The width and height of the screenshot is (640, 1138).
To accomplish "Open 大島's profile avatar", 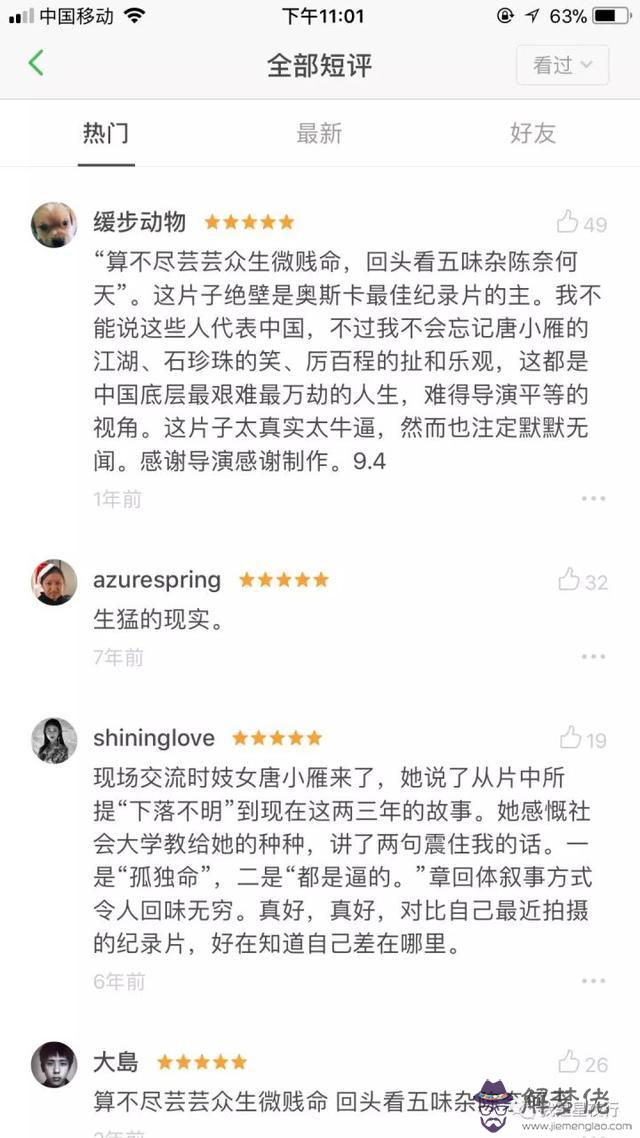I will 54,1064.
